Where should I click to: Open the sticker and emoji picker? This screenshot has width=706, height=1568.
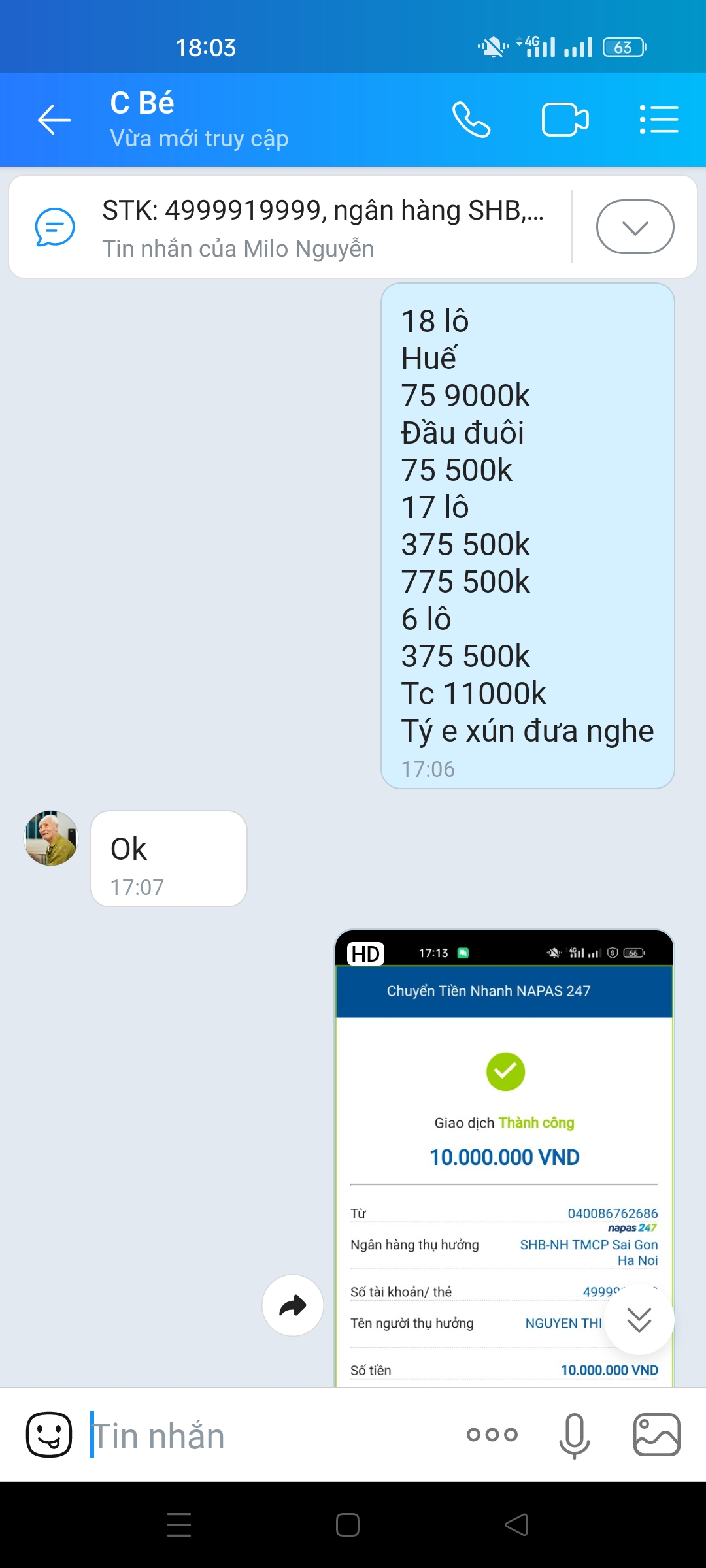point(49,1435)
